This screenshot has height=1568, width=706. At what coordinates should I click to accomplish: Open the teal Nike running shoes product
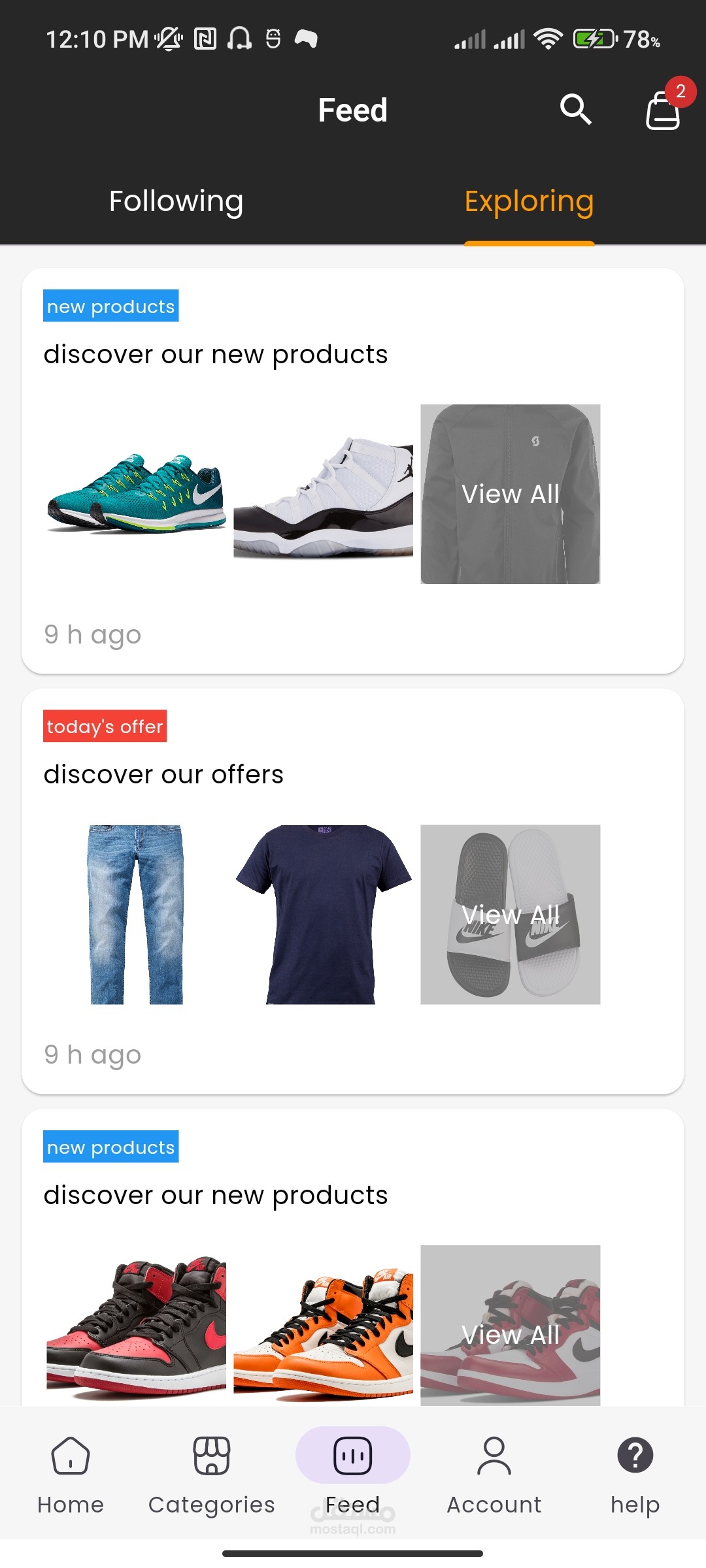(x=137, y=494)
